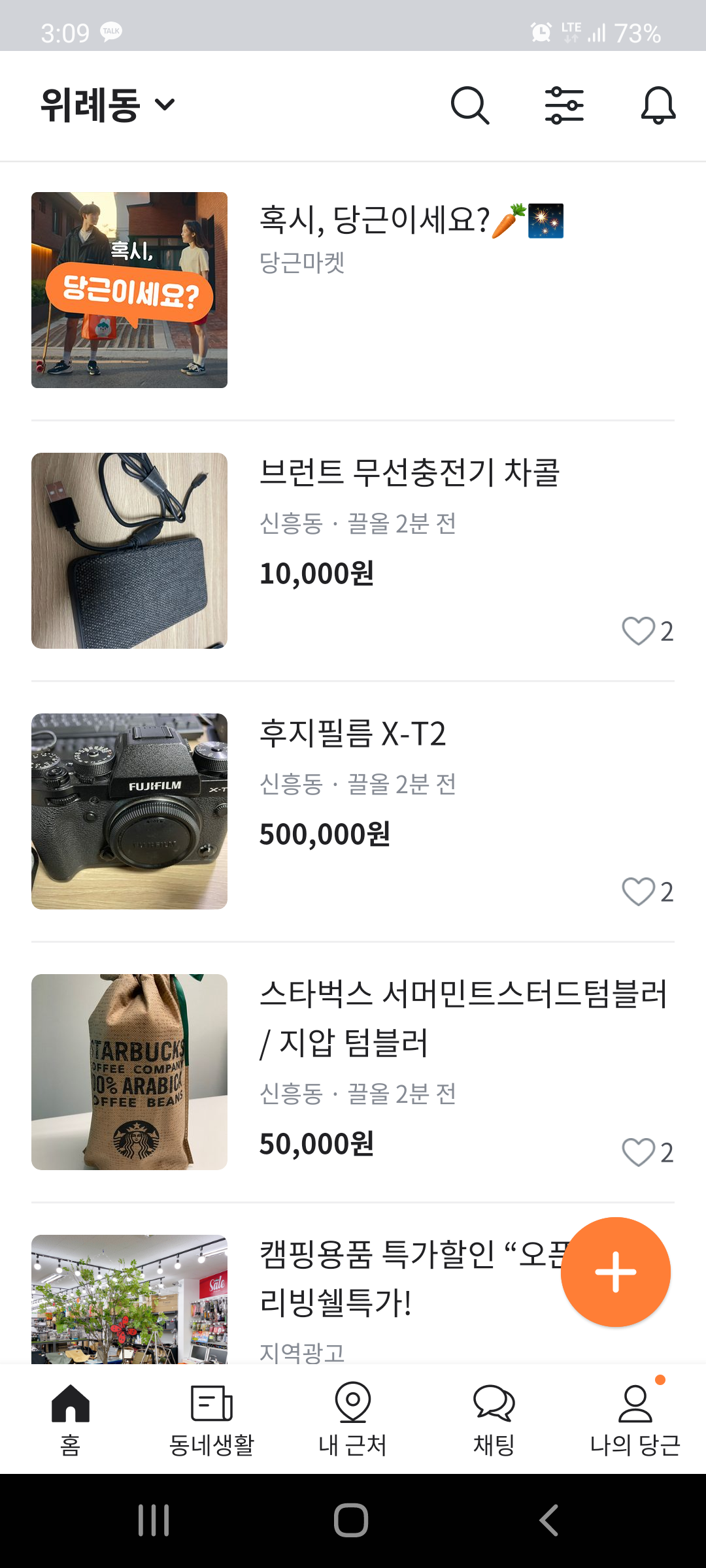The image size is (706, 1568).
Task: Switch to the 동네생활 tab
Action: [212, 1416]
